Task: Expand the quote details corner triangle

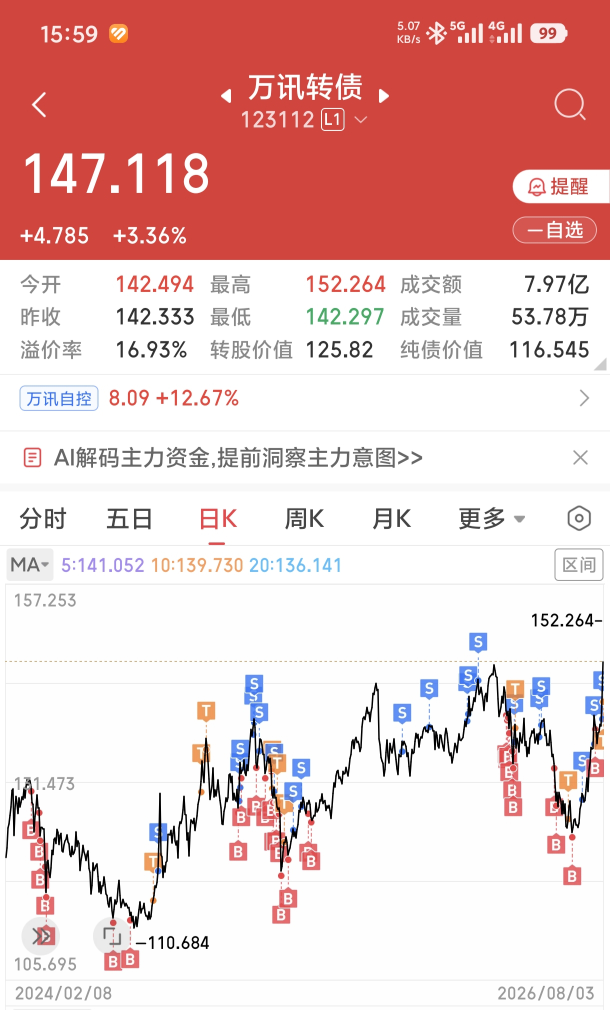Action: [x=600, y=365]
